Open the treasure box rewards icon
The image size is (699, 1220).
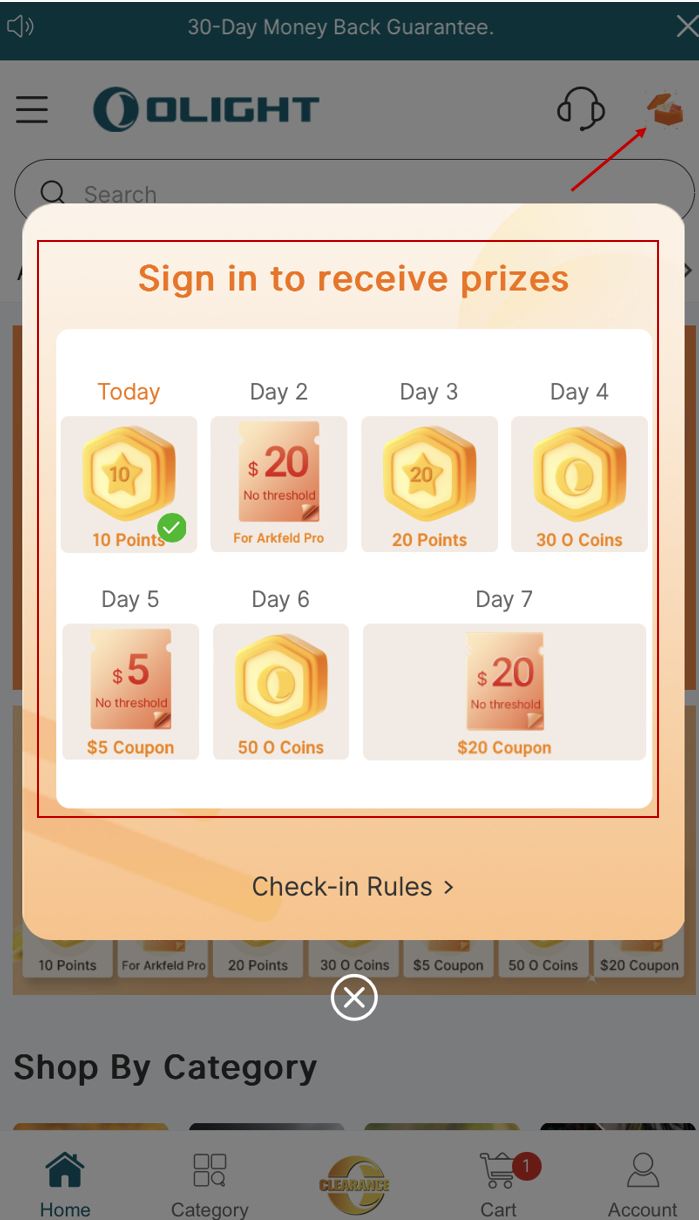click(x=664, y=109)
